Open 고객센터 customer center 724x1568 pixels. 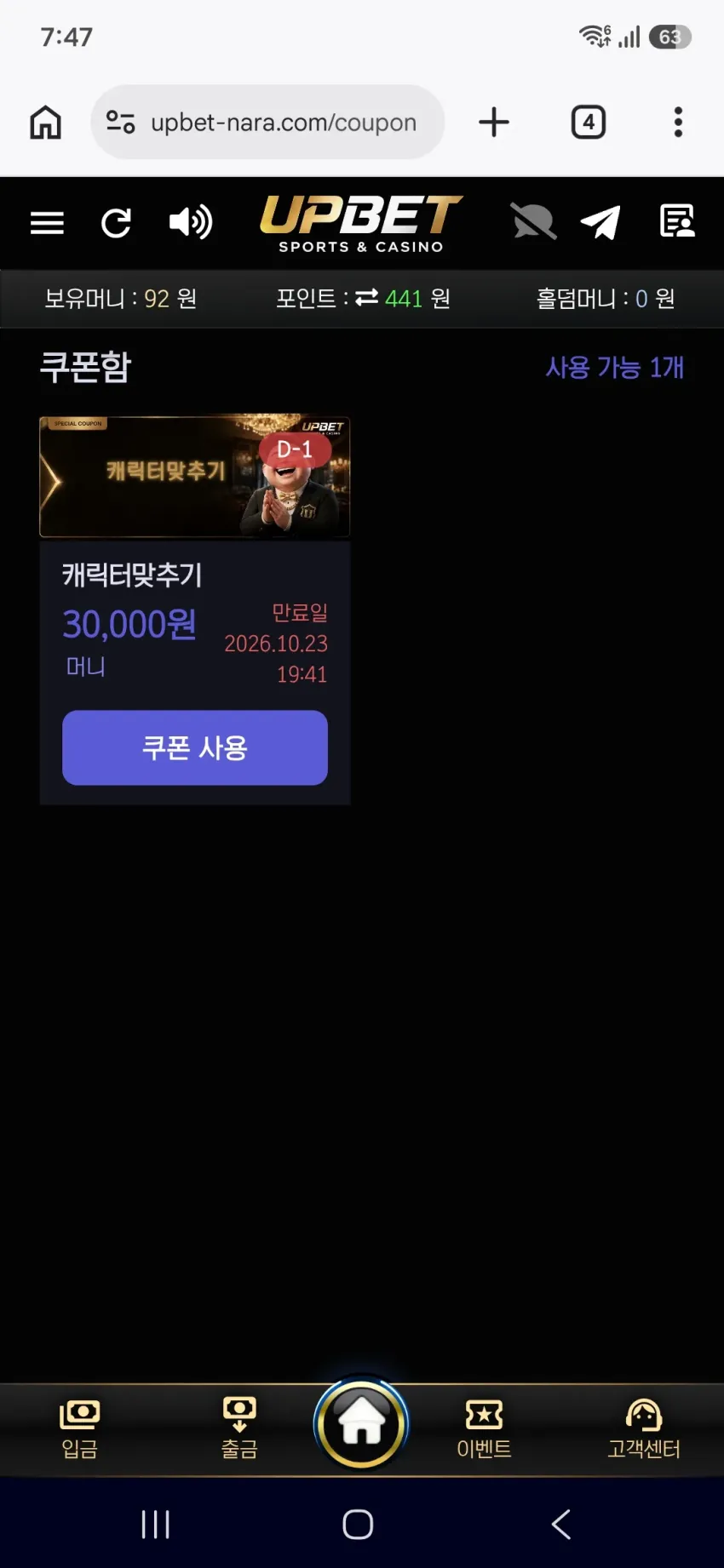644,1430
